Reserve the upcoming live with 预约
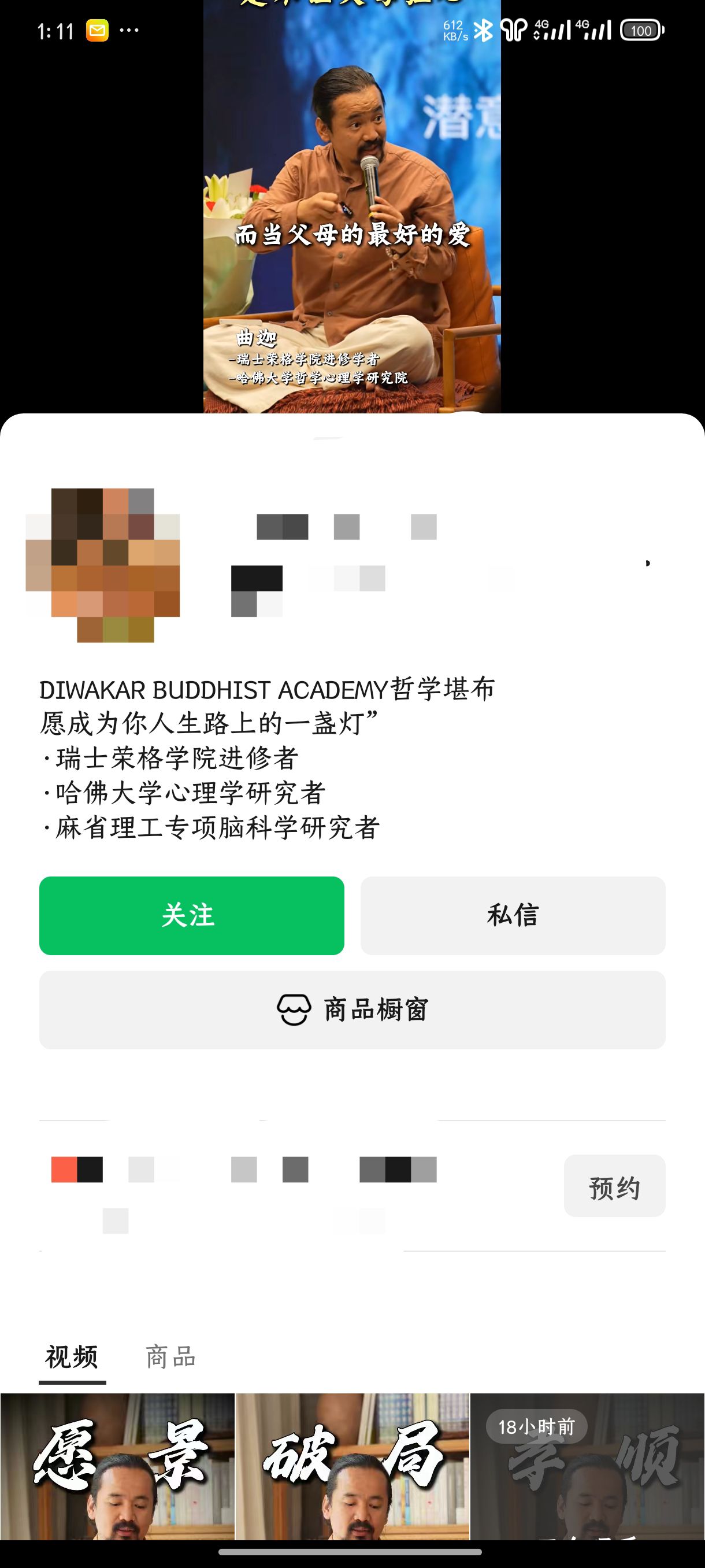This screenshot has height=1568, width=705. [x=614, y=1186]
